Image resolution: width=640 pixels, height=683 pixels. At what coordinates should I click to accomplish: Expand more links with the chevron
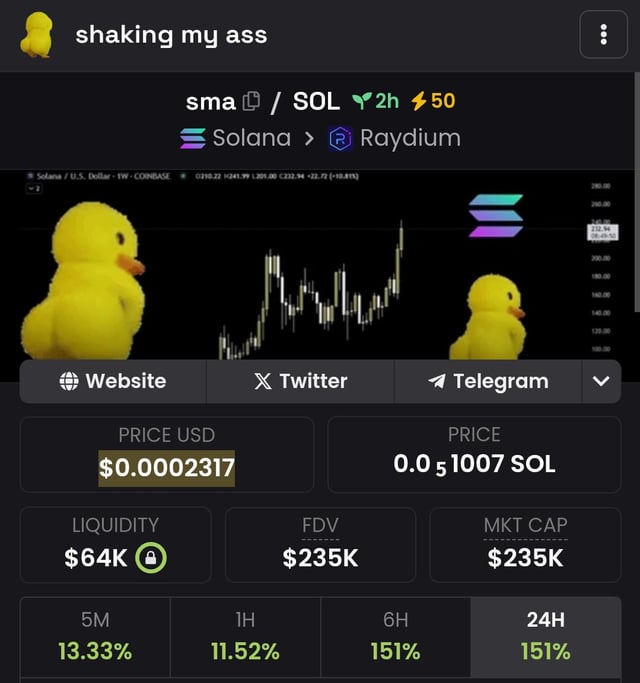point(601,381)
